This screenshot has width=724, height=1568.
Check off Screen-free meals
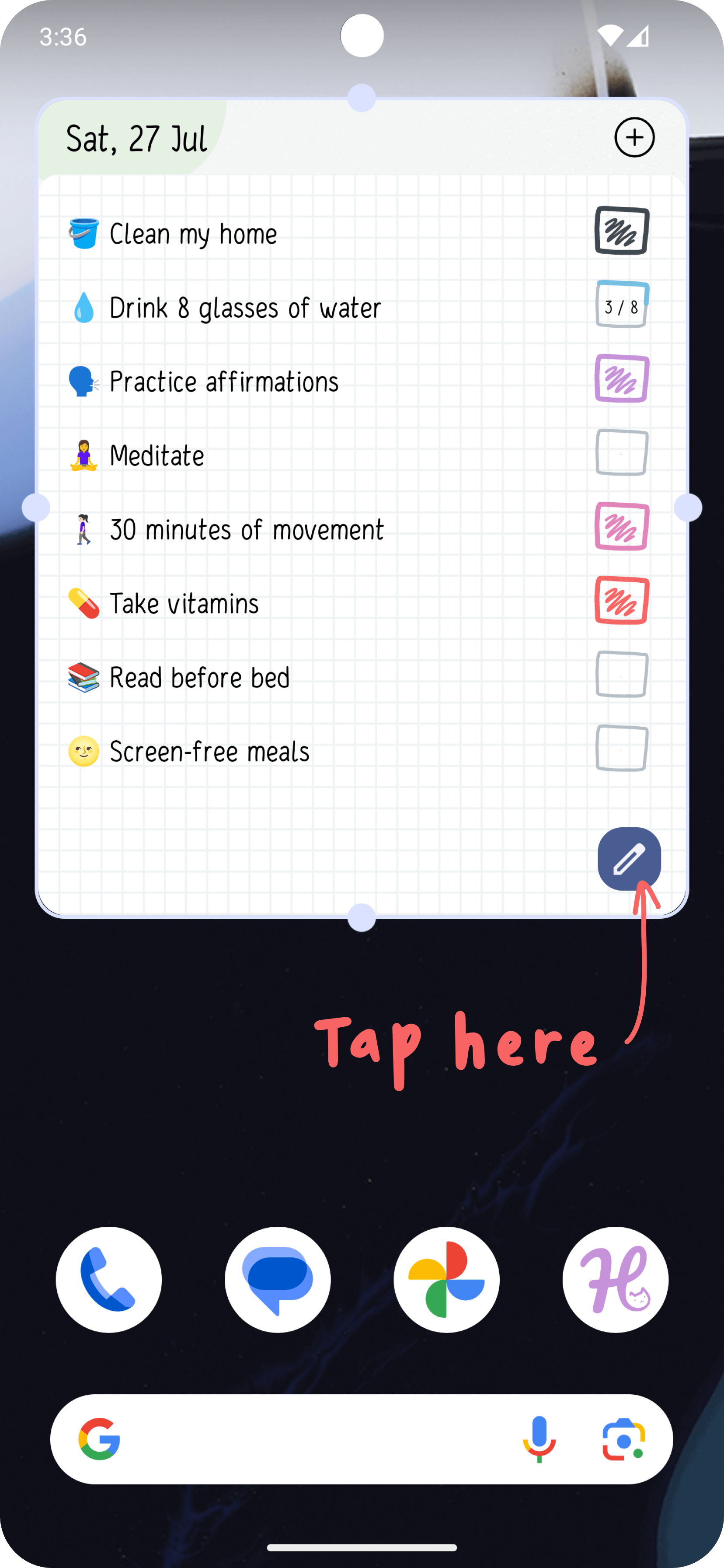tap(621, 749)
